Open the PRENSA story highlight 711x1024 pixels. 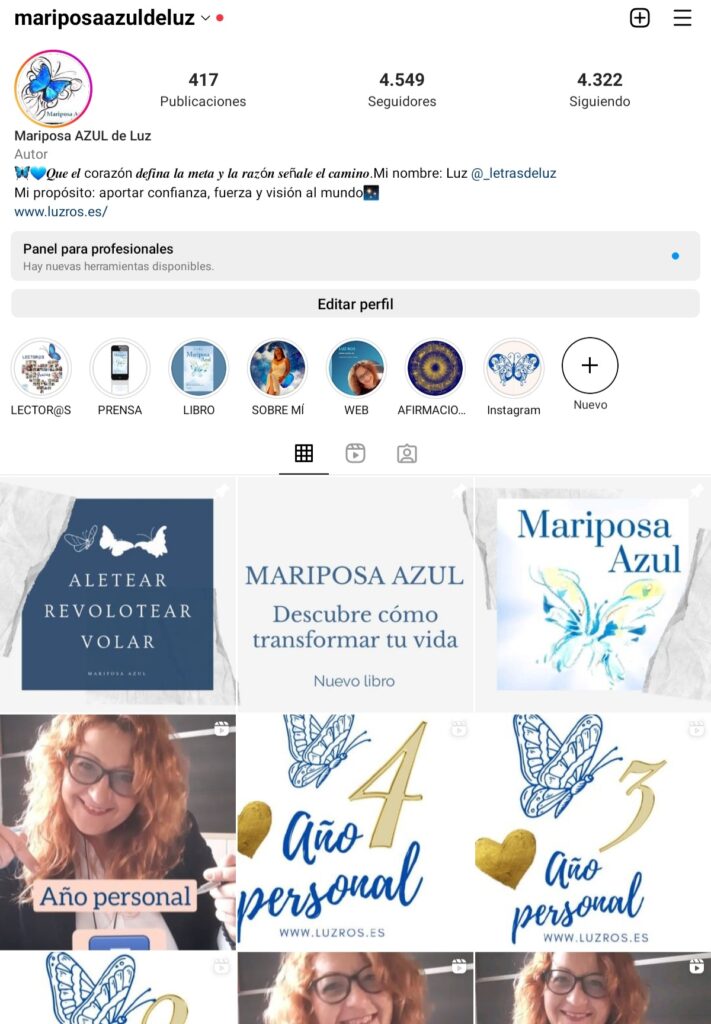(x=120, y=369)
